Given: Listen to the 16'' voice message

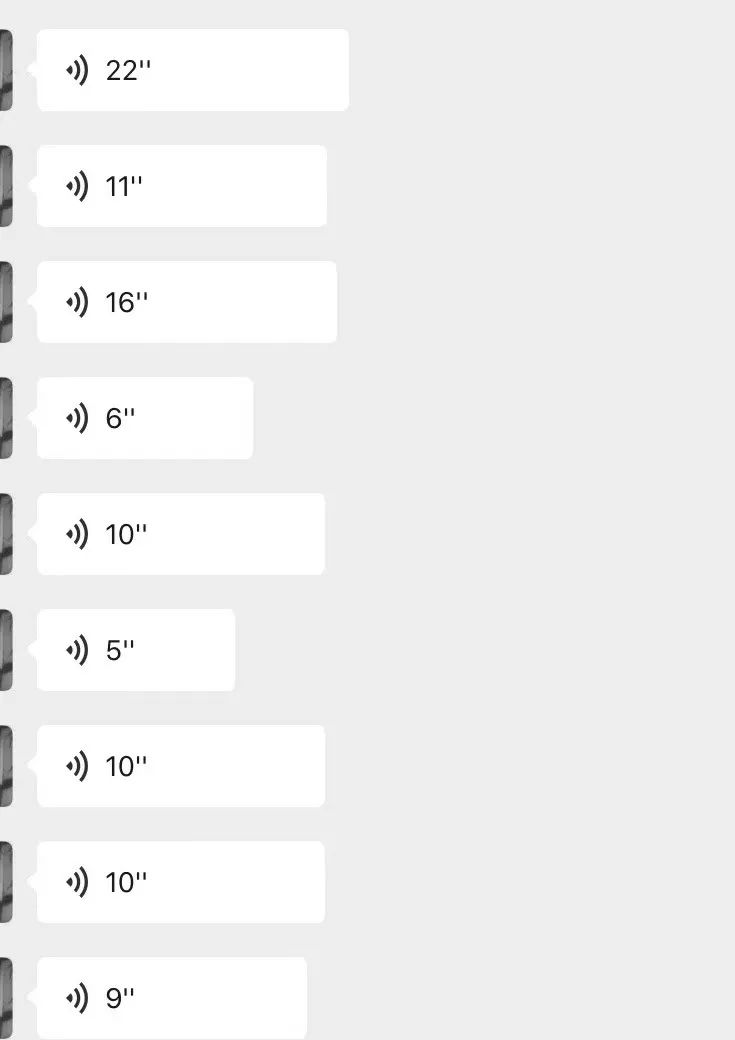Looking at the screenshot, I should pos(186,302).
